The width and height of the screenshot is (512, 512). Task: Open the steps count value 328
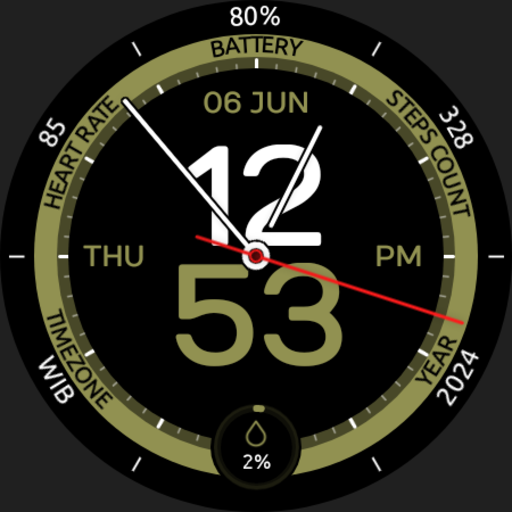click(456, 127)
